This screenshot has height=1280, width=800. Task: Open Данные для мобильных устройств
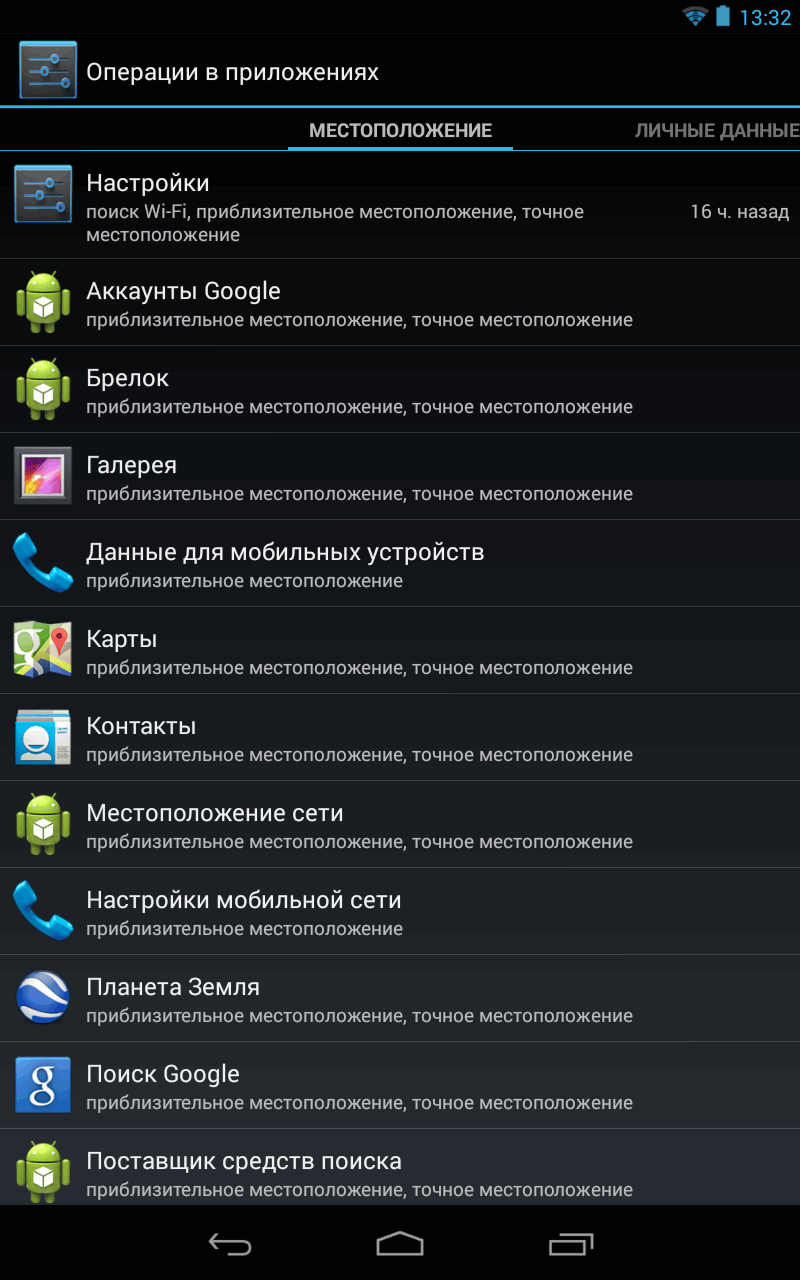pos(400,563)
